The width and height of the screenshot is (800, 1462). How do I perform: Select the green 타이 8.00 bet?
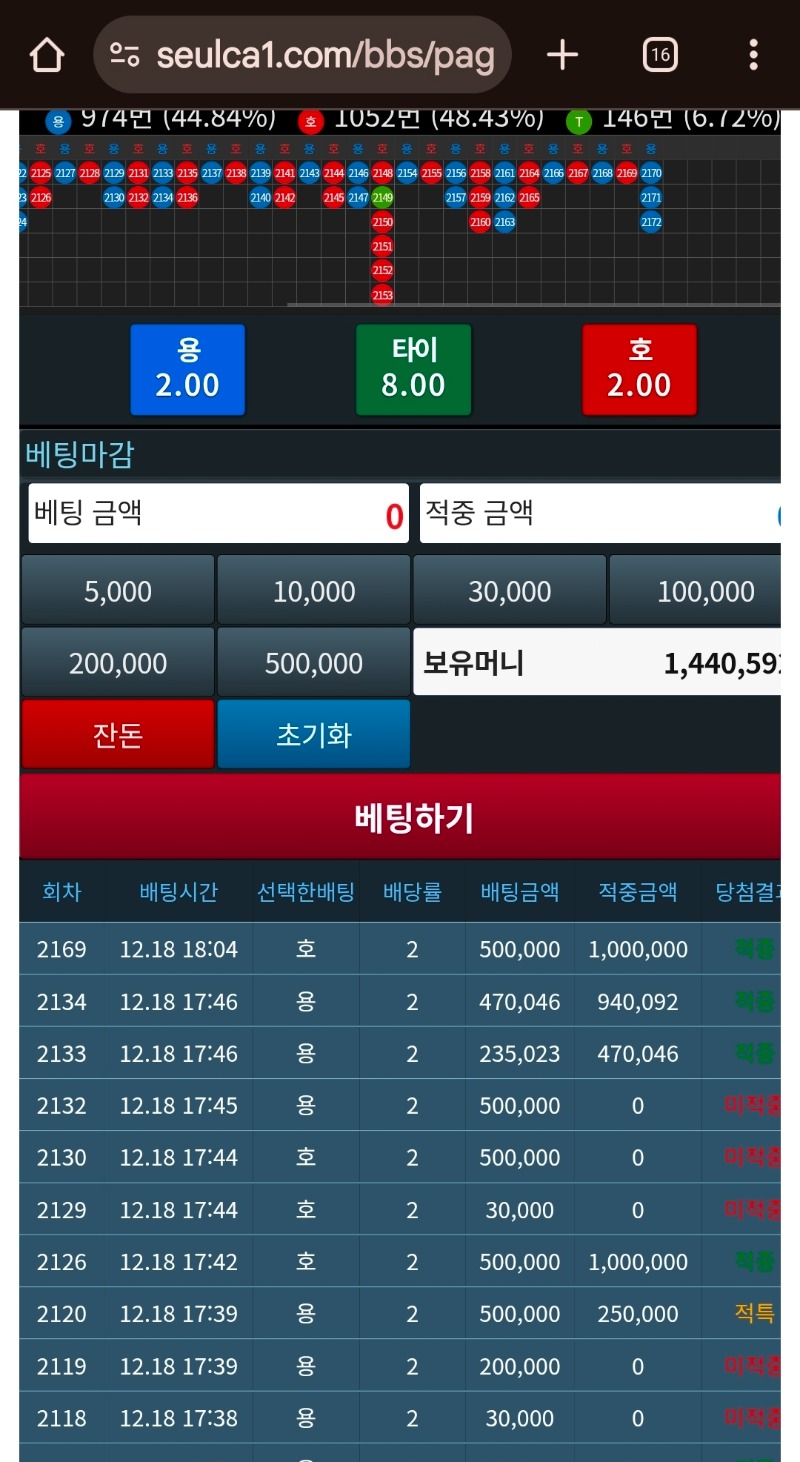(413, 369)
